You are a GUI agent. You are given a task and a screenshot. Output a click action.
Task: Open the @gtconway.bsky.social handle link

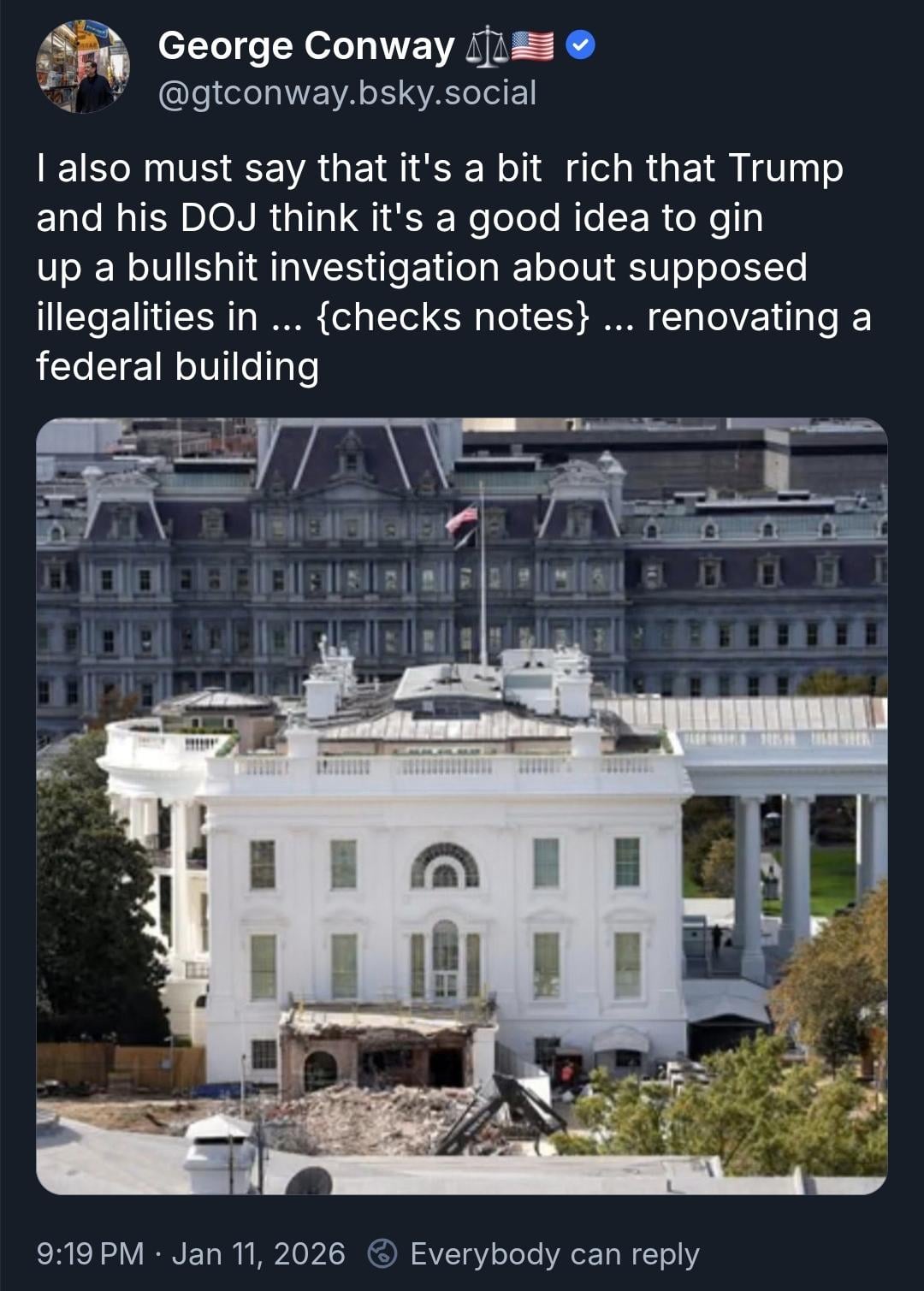point(346,92)
